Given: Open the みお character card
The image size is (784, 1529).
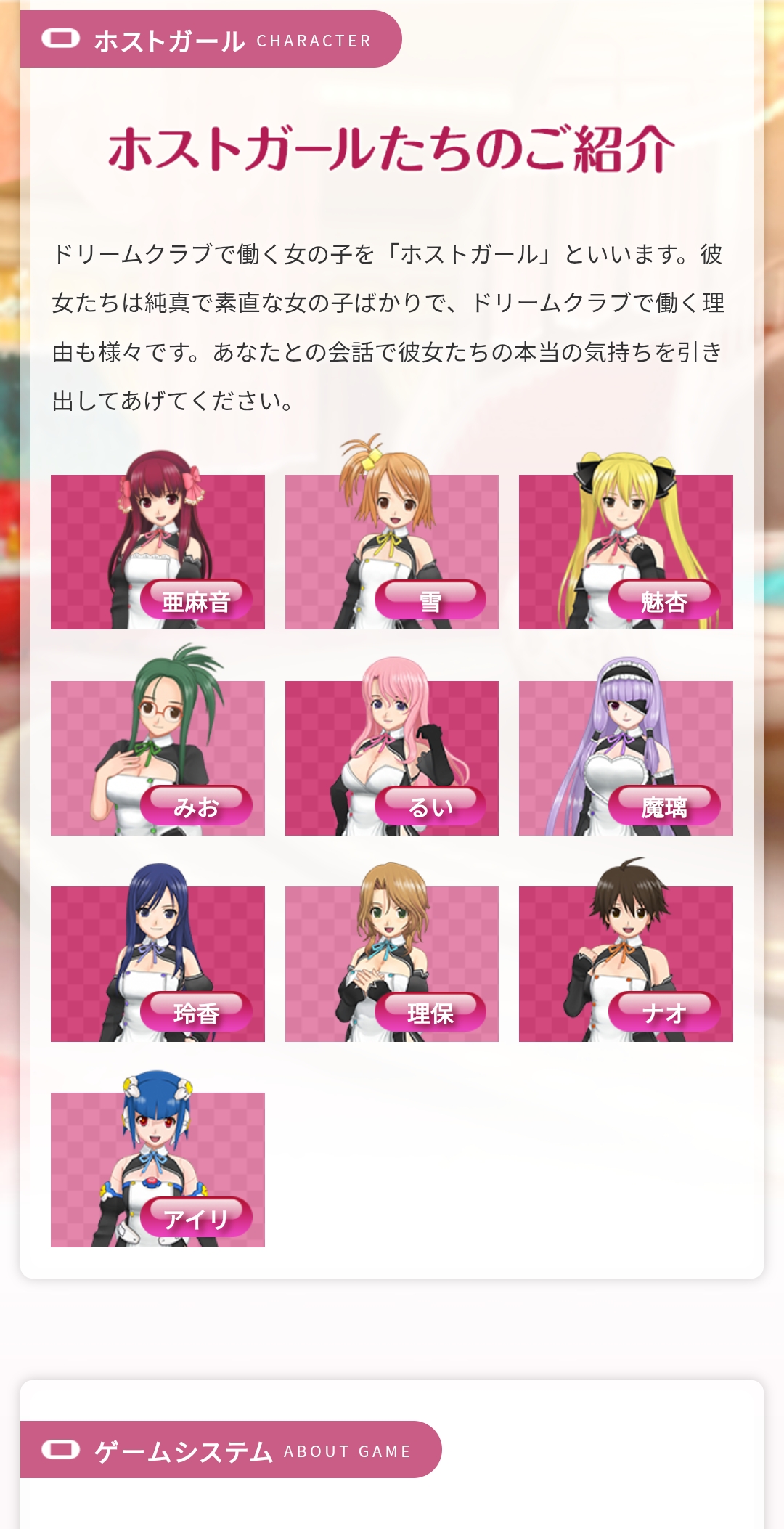Looking at the screenshot, I should click(158, 757).
